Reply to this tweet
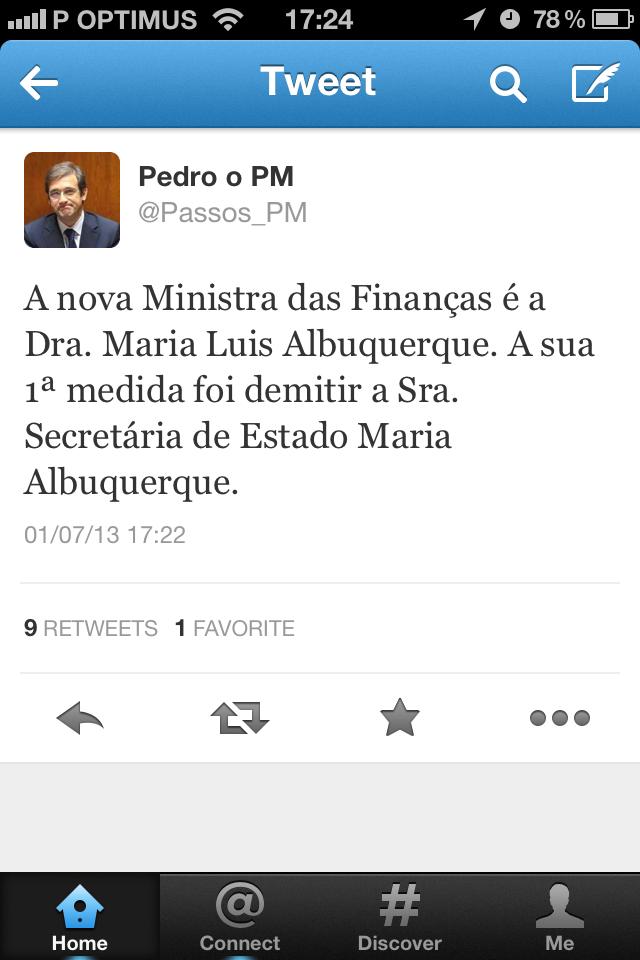Viewport: 640px width, 960px height. click(x=80, y=718)
